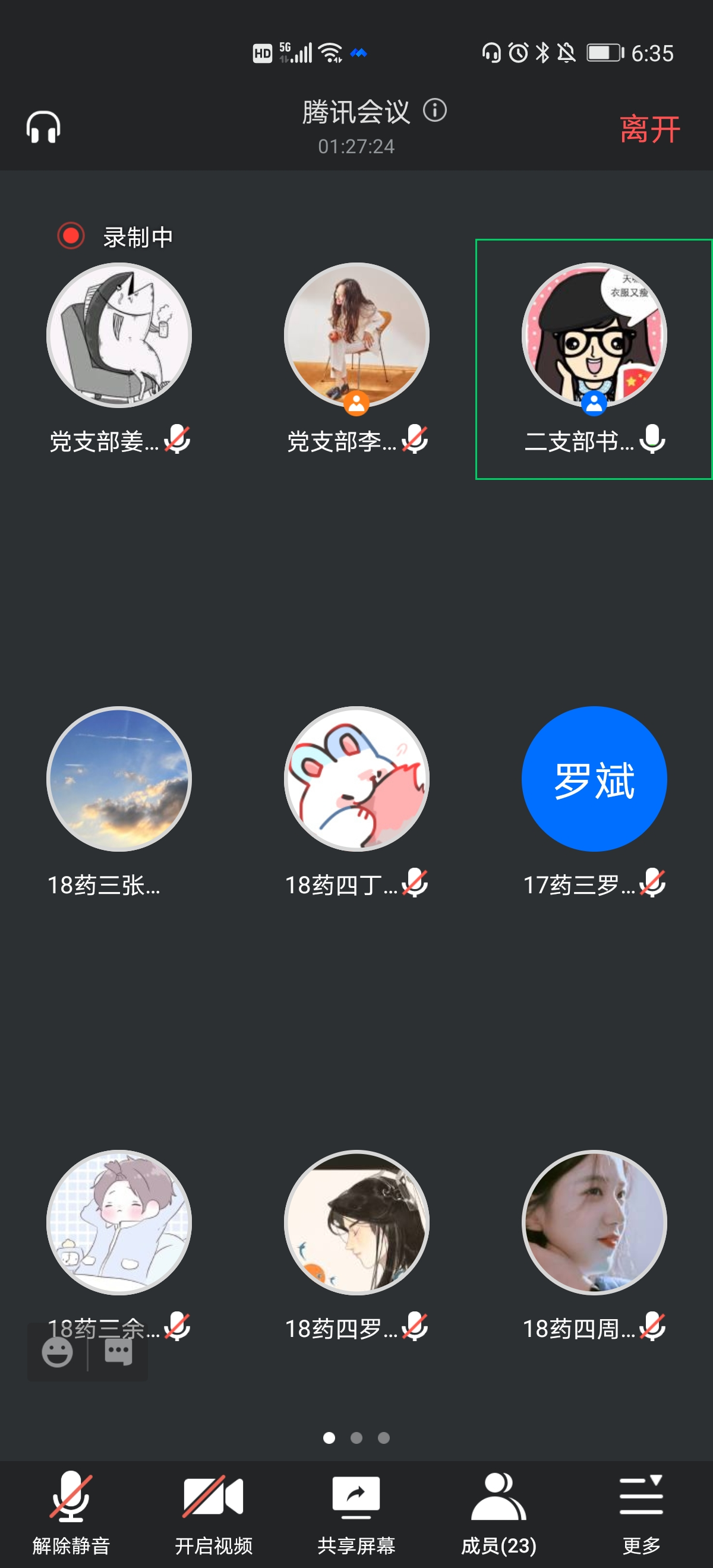
Task: Select participant 18药四周
Action: tap(594, 1222)
